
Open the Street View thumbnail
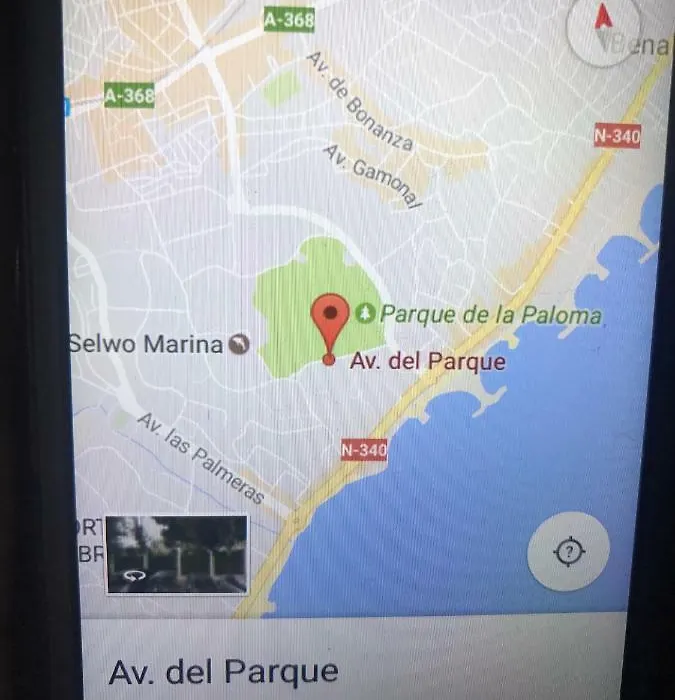(x=176, y=553)
